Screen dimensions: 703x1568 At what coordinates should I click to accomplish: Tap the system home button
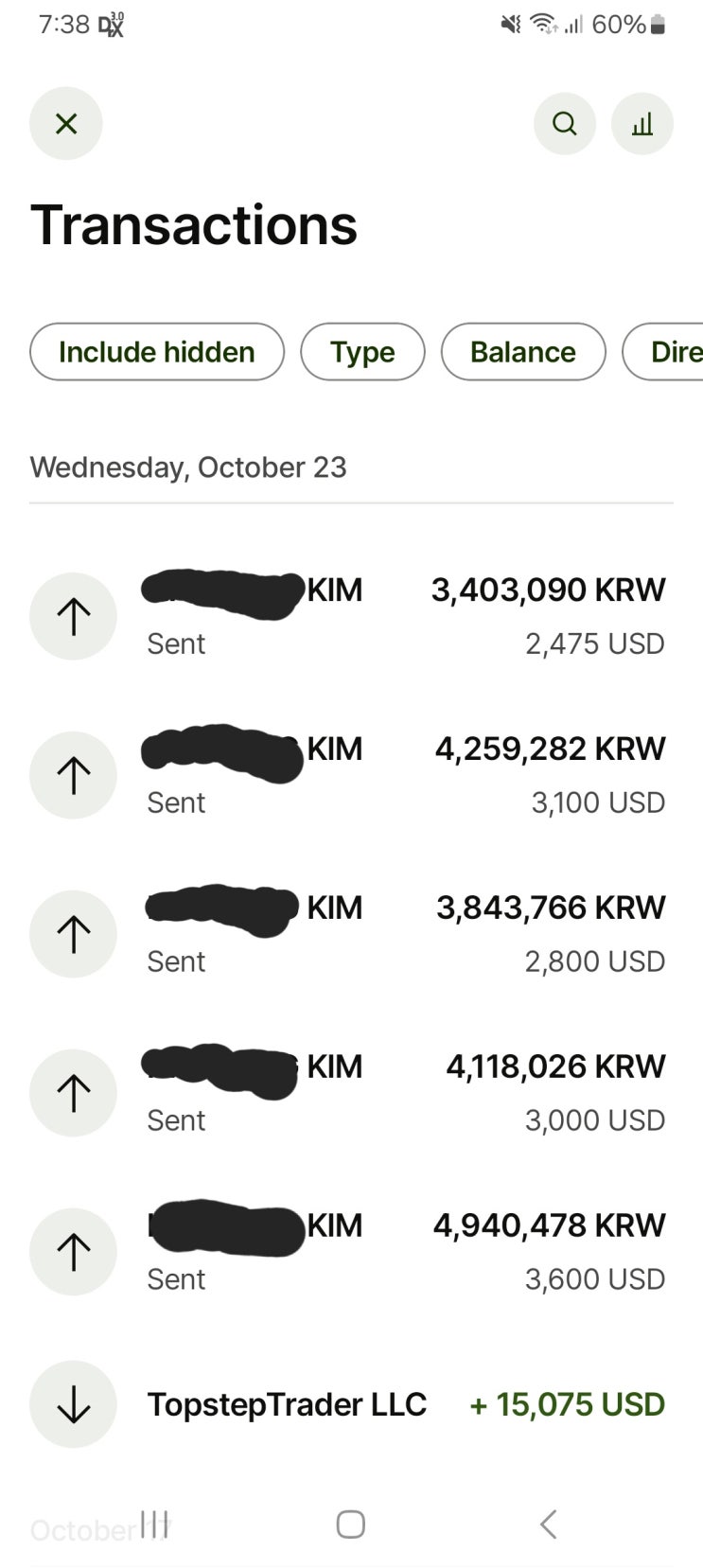coord(351,1524)
